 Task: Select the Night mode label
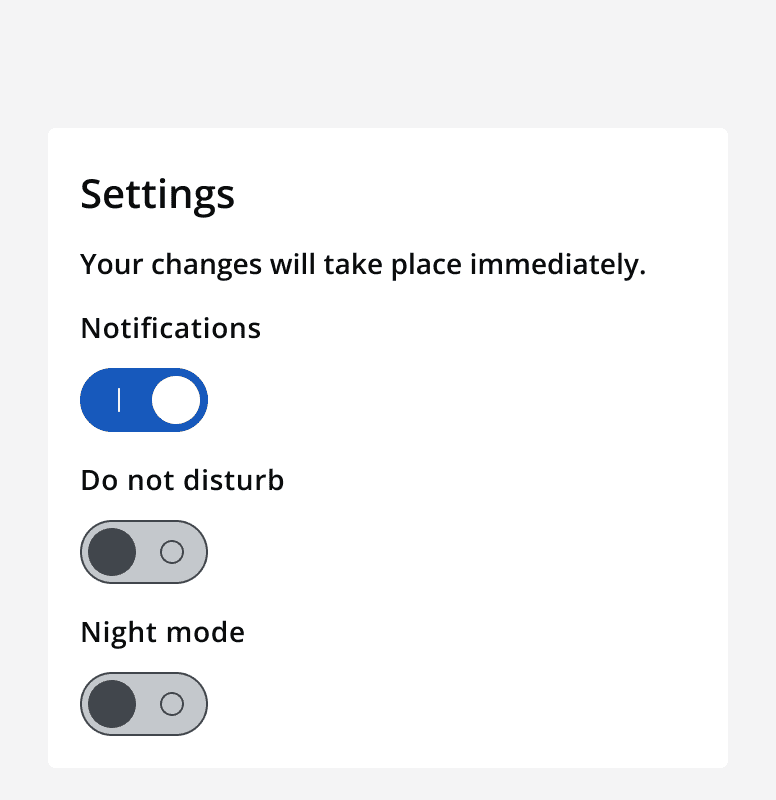pos(162,632)
